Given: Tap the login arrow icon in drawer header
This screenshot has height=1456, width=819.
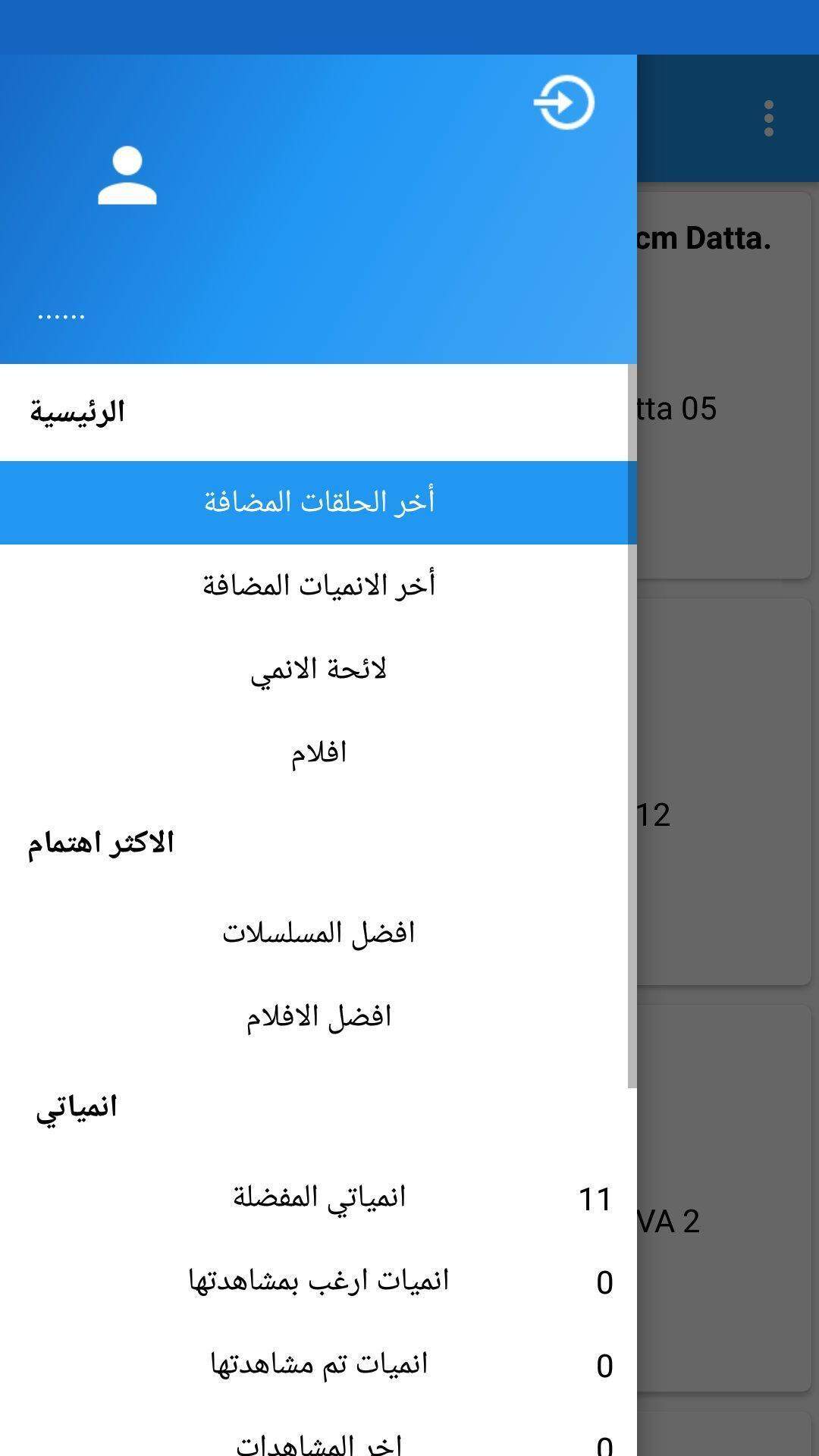Looking at the screenshot, I should coord(564,102).
